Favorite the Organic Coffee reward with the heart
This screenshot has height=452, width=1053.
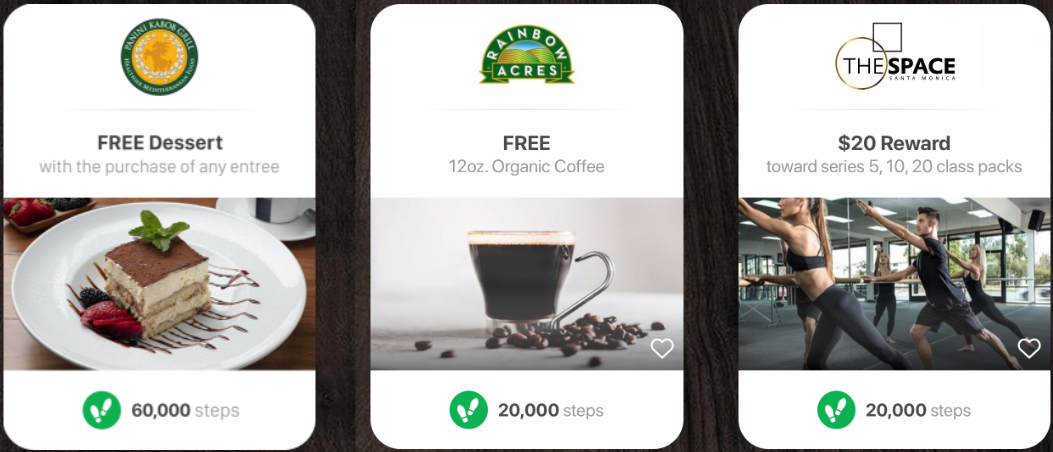coord(662,348)
